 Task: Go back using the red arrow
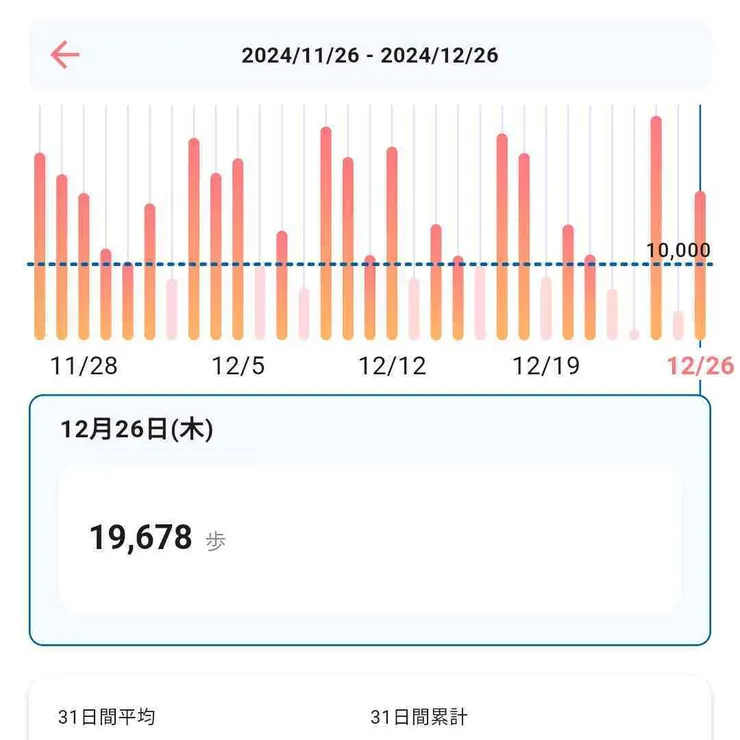(x=65, y=54)
